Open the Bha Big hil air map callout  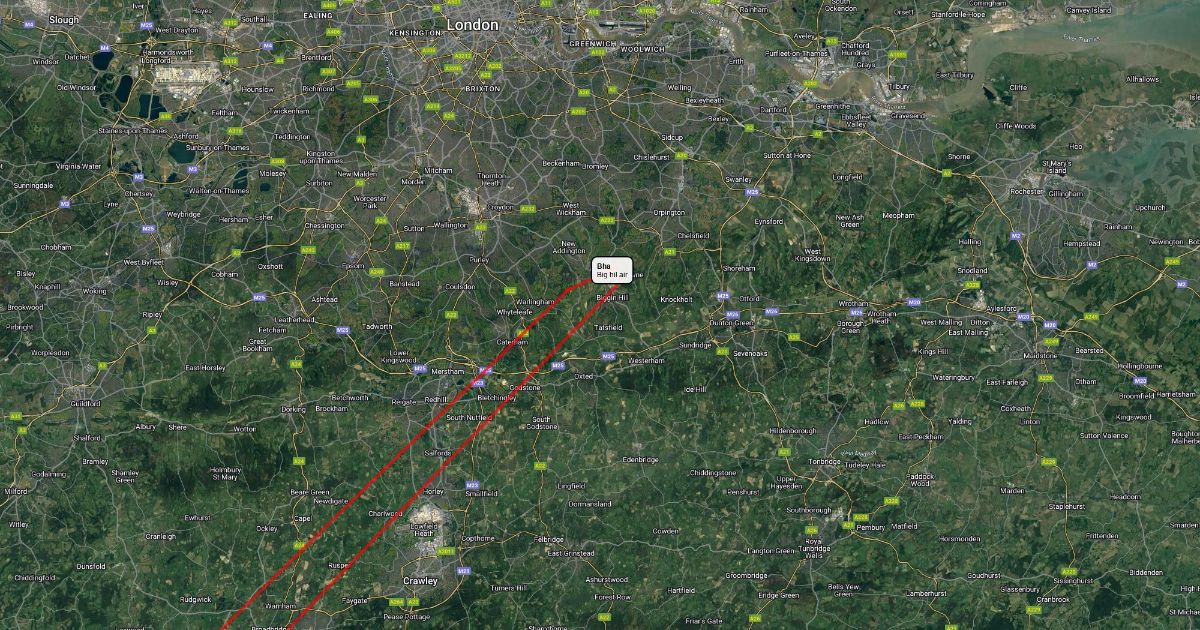[x=612, y=270]
